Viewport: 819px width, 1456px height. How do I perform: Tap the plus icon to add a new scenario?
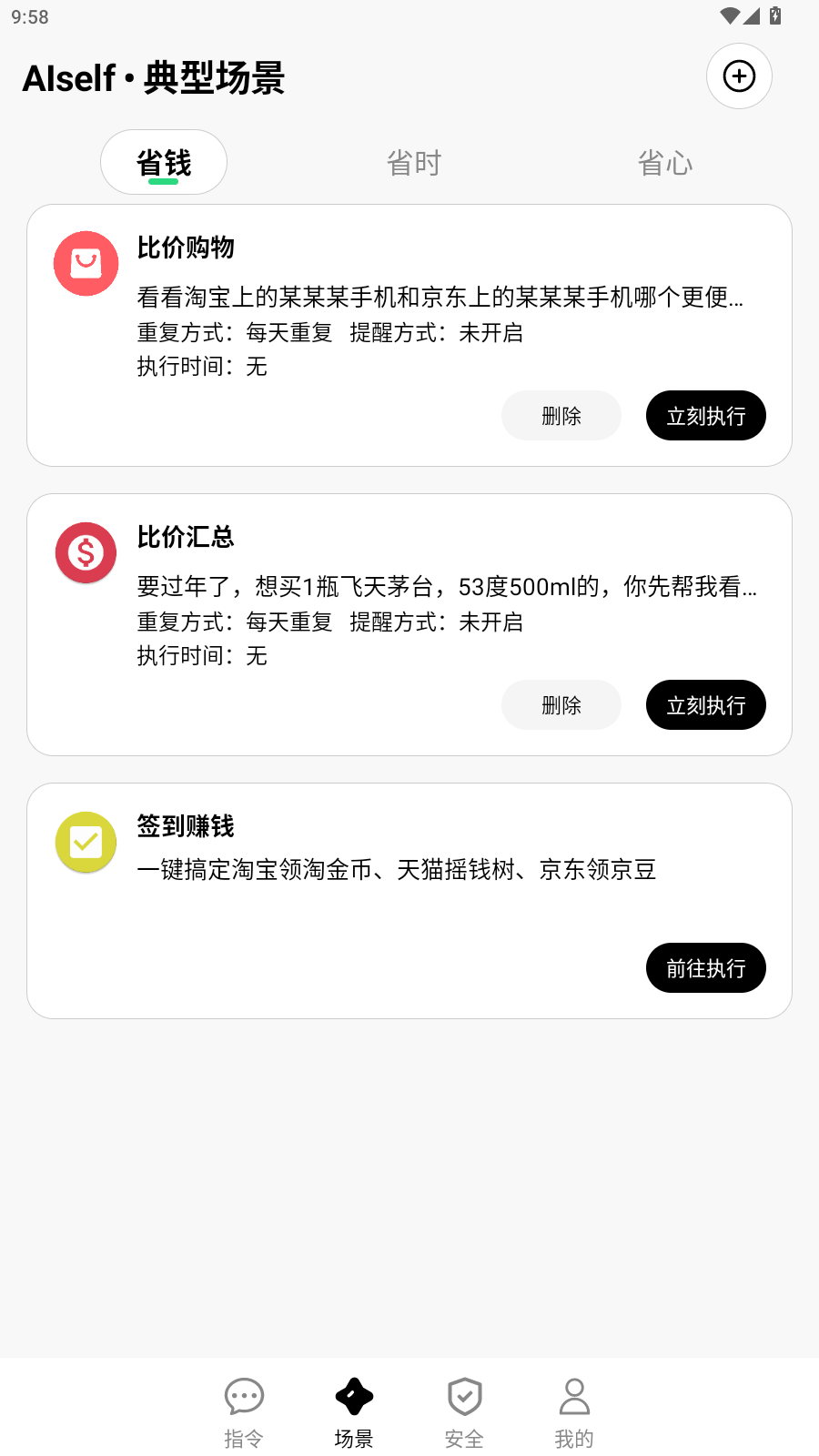pyautogui.click(x=739, y=76)
